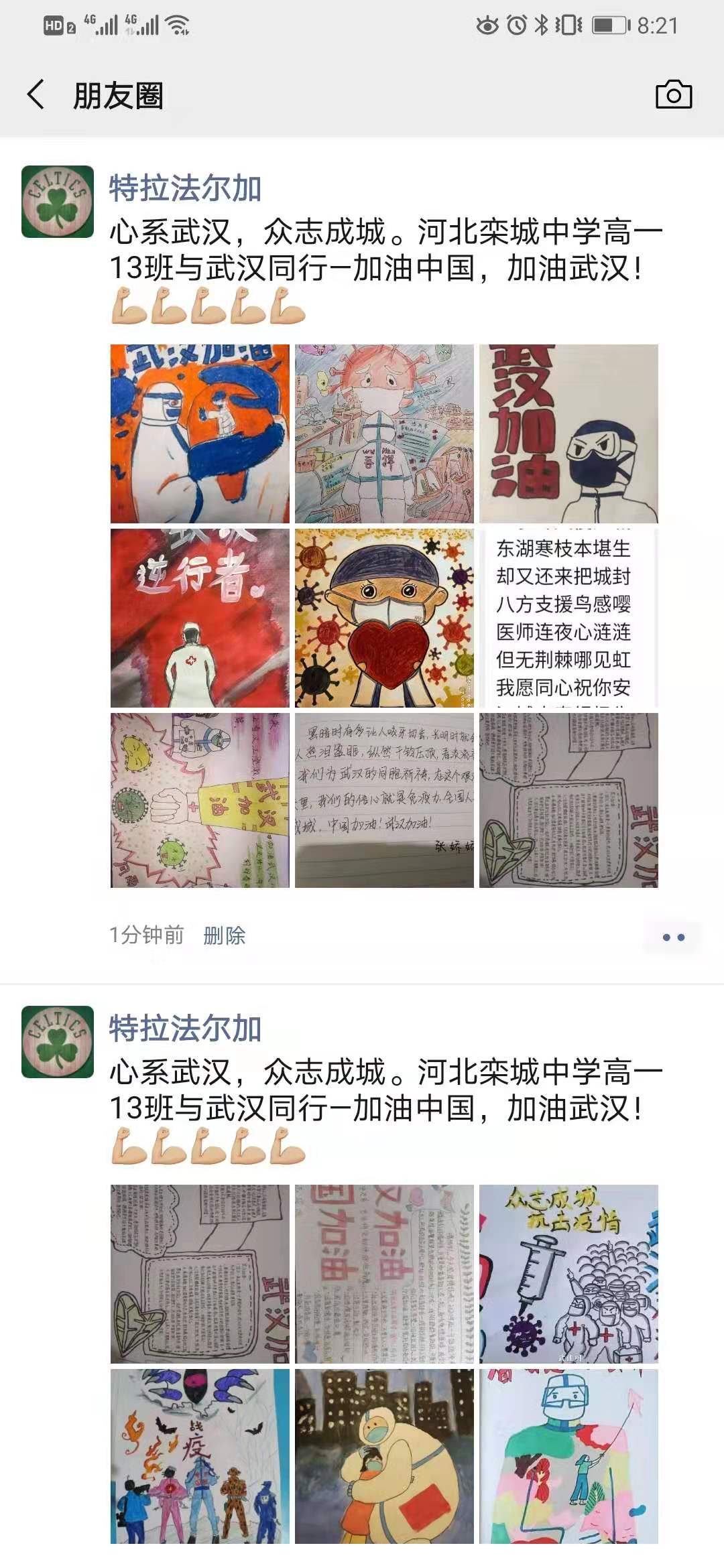724x1568 pixels.
Task: Open the handwritten note photo
Action: 384,800
